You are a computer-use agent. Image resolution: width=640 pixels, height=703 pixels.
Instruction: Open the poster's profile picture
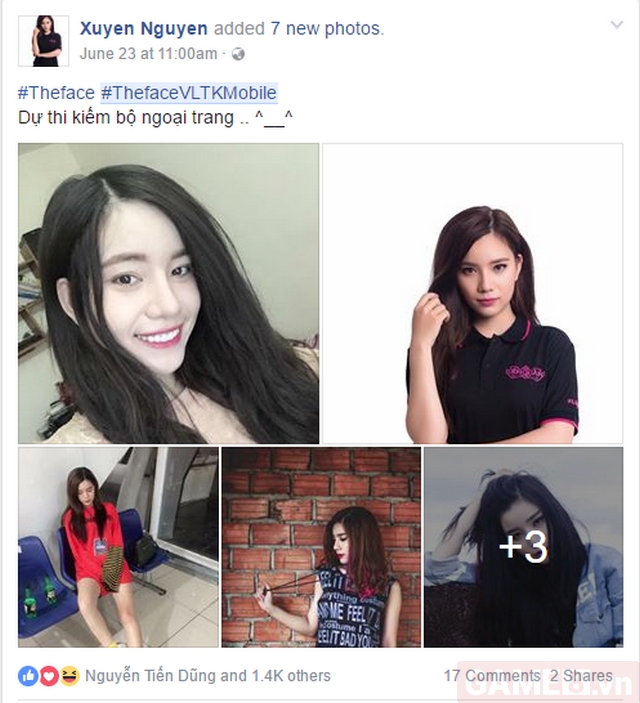point(44,40)
